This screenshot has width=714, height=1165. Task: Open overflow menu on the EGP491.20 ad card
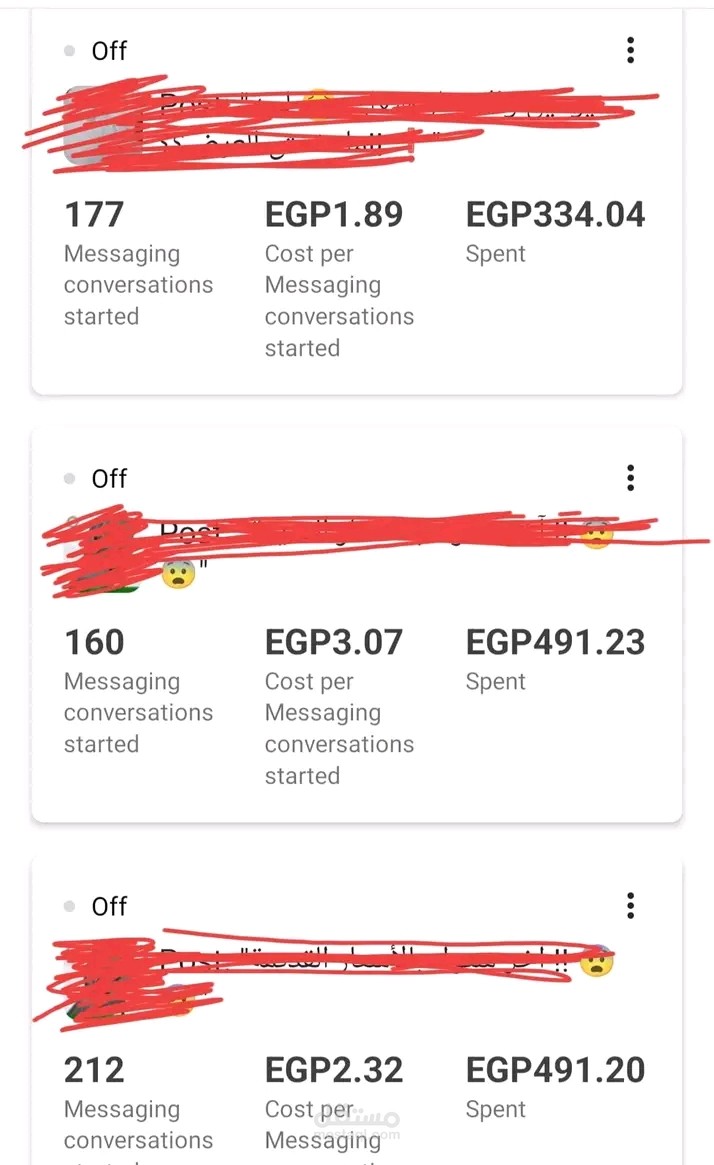[630, 905]
